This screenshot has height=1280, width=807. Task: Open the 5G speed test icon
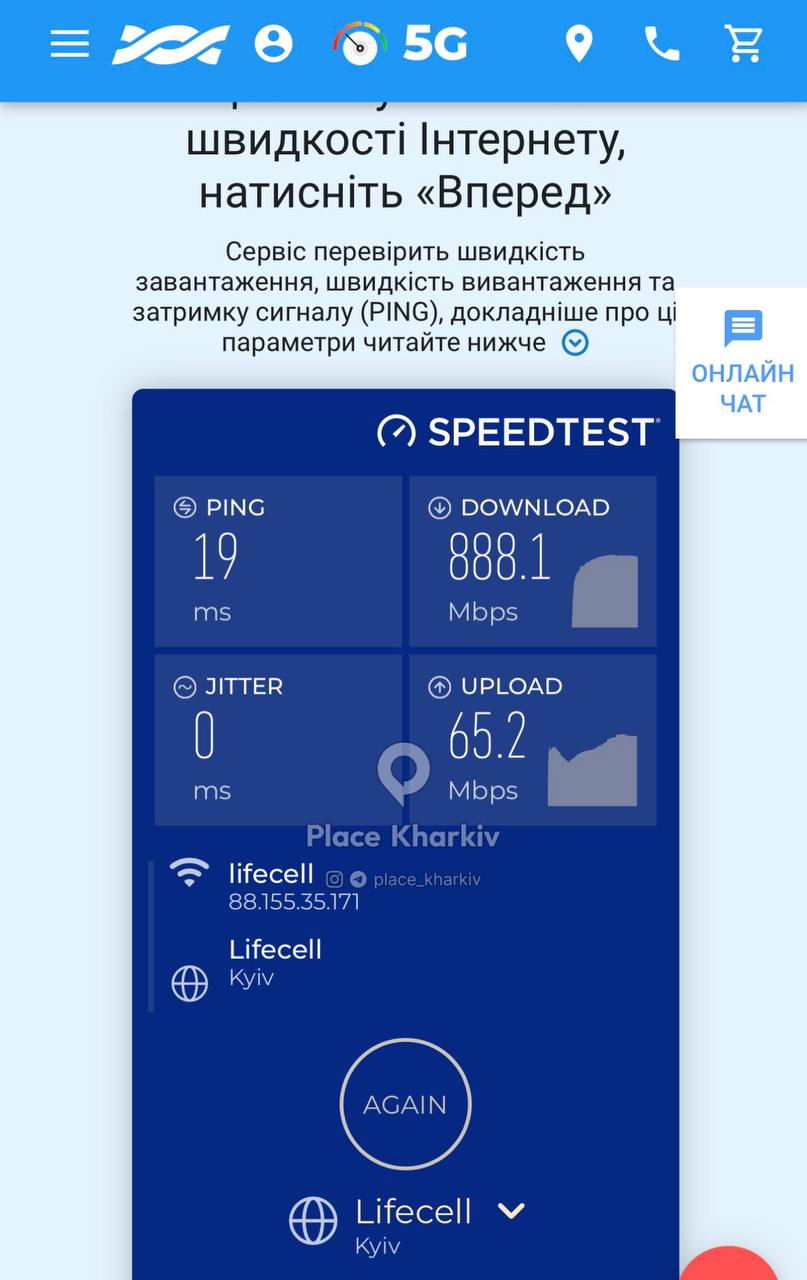[400, 44]
